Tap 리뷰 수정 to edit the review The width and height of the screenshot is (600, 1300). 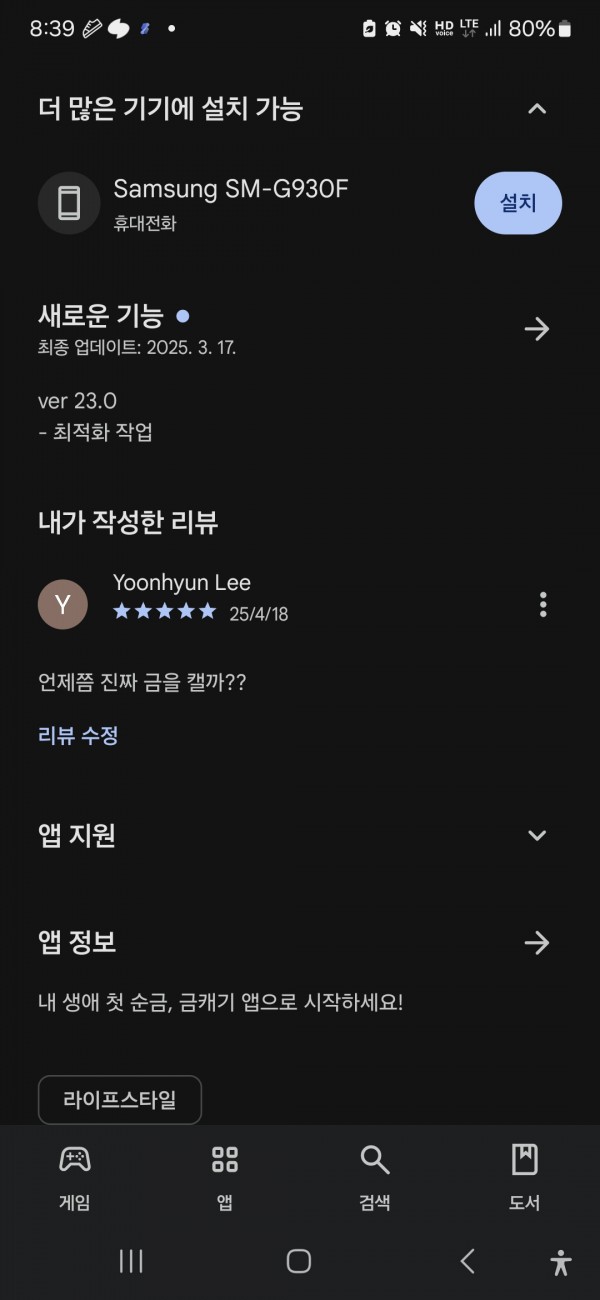pos(78,736)
